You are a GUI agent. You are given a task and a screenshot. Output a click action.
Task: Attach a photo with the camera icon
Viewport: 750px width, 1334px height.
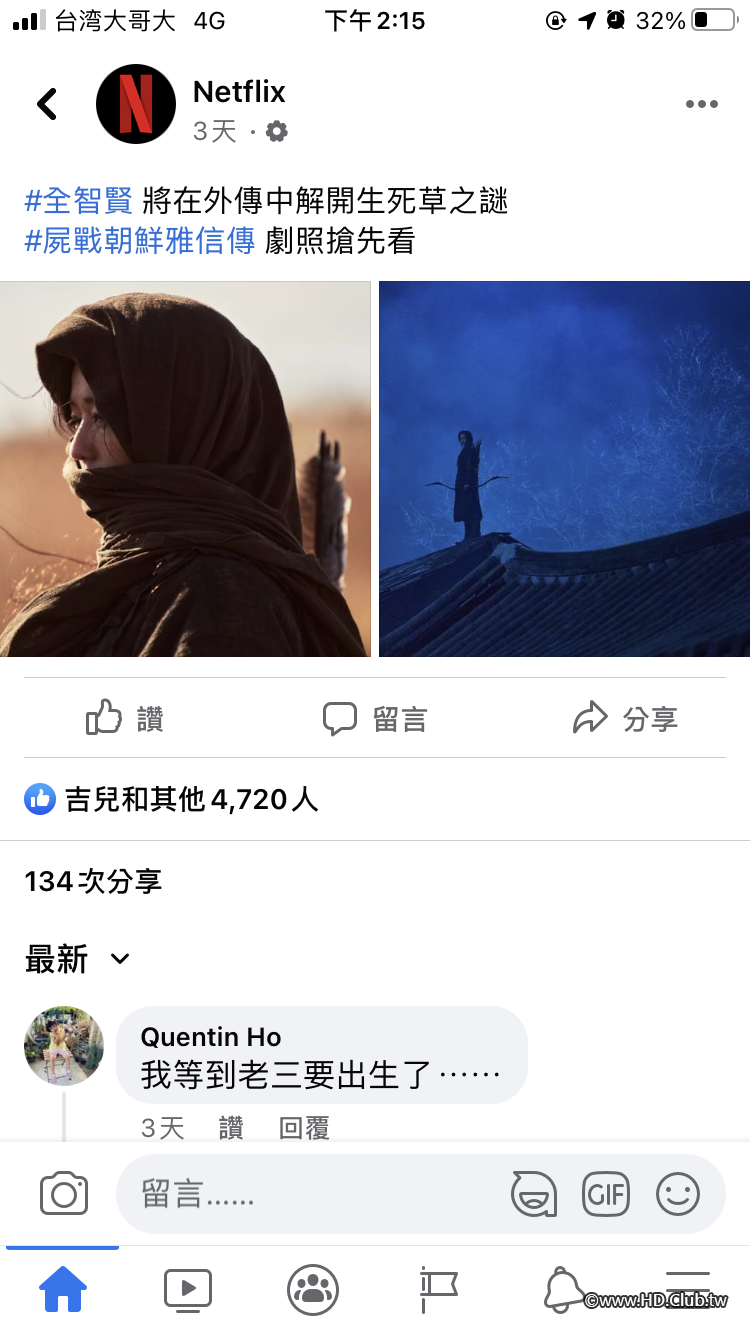pos(64,1194)
